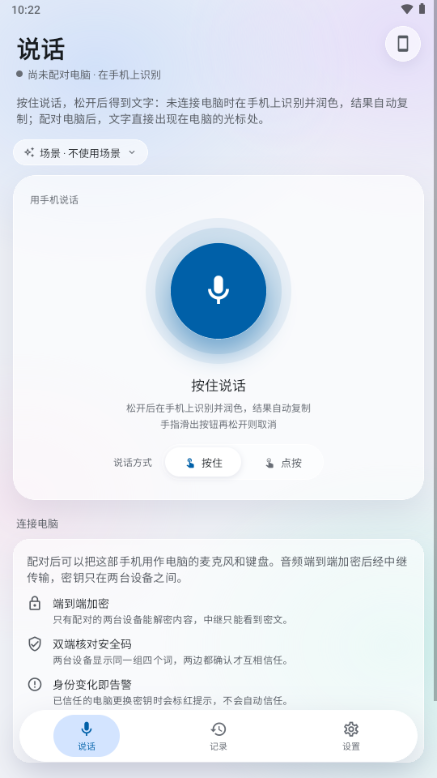Go to the 设置 tab
The height and width of the screenshot is (778, 437).
coord(351,735)
